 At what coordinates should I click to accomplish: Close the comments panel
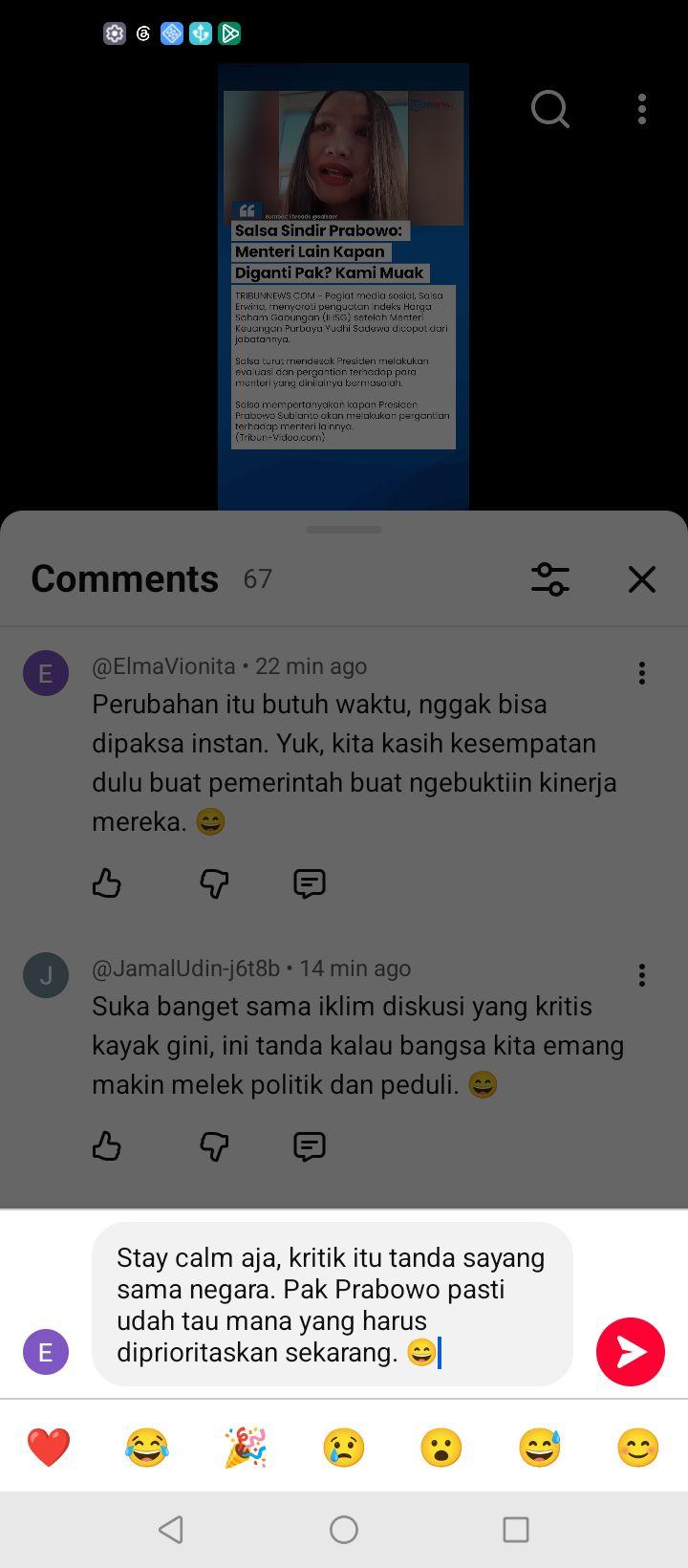coord(642,578)
